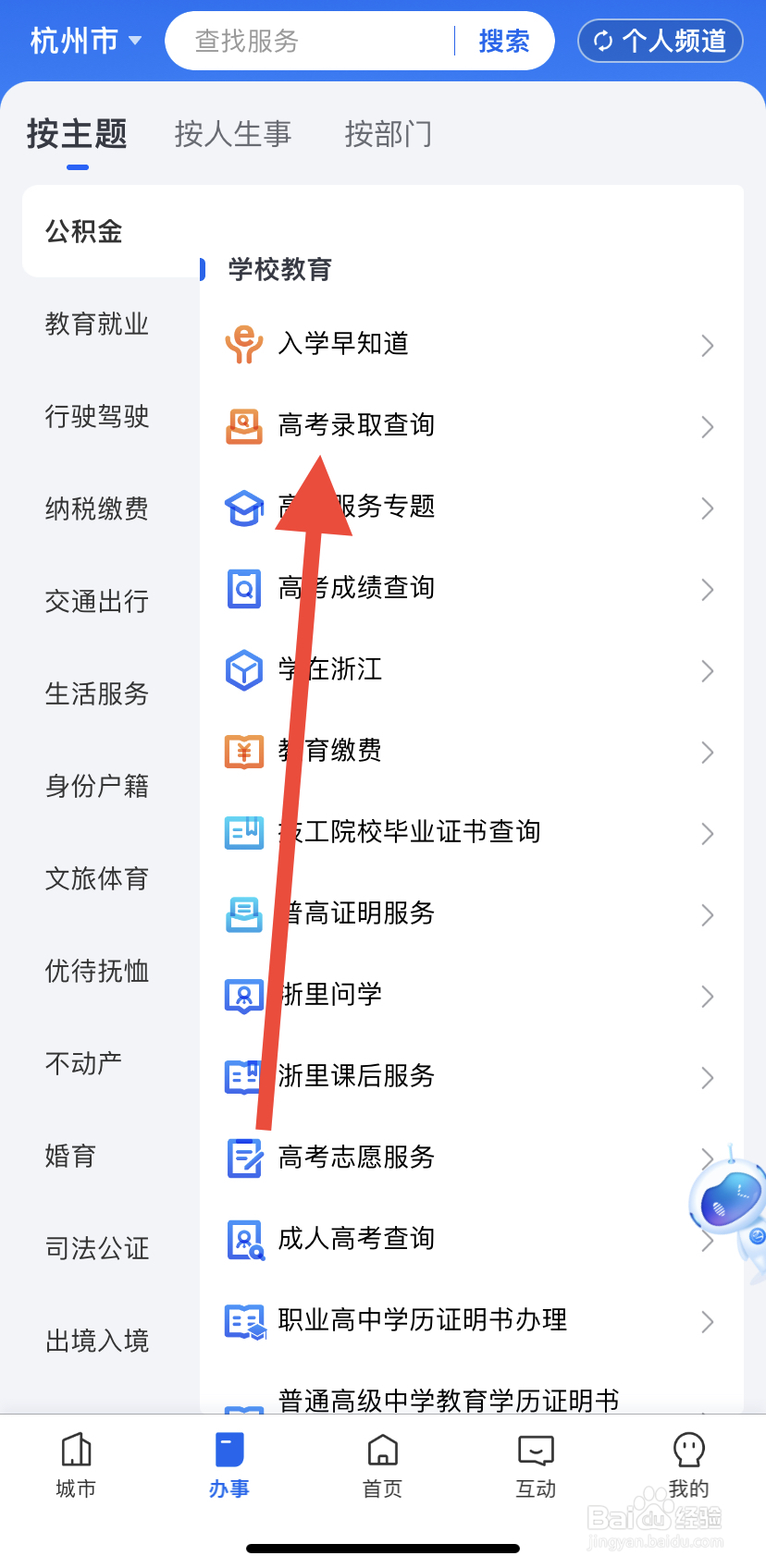The image size is (766, 1568).
Task: Switch to the 按人生事 tab
Action: [x=232, y=135]
